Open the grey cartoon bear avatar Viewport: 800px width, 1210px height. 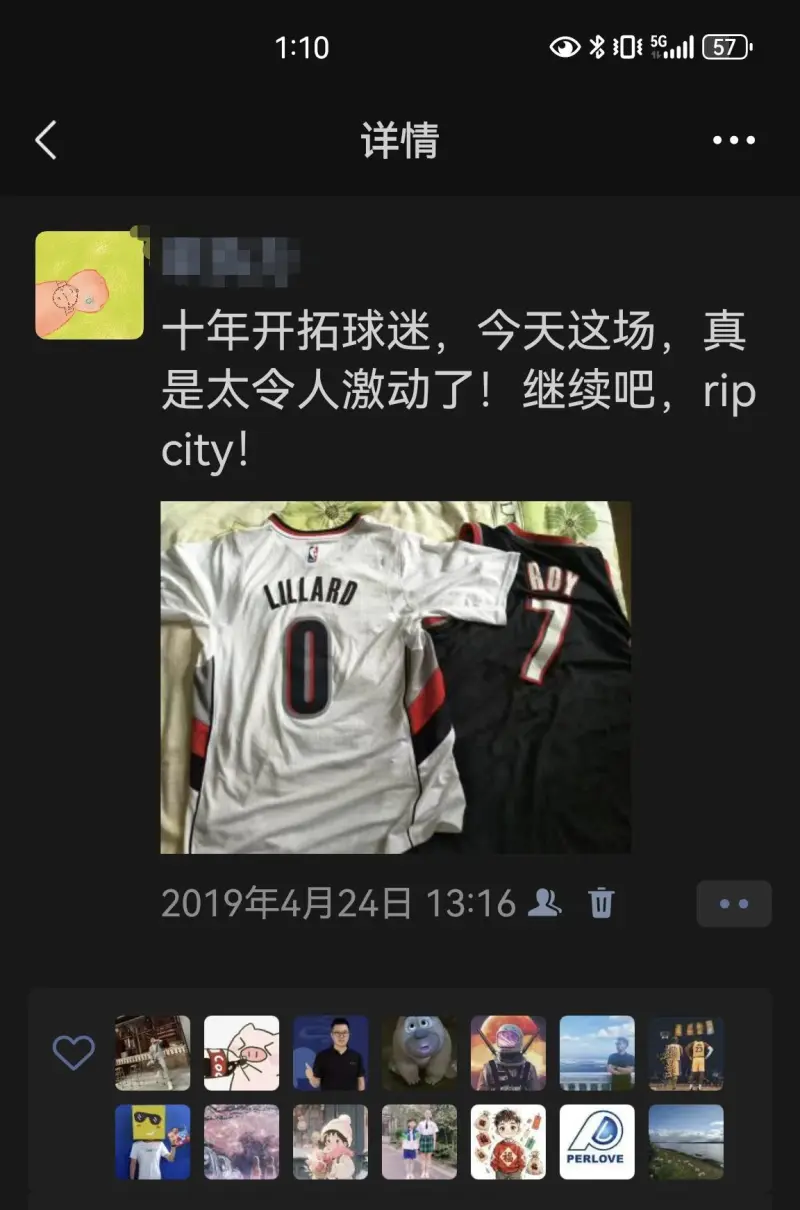[x=419, y=1053]
